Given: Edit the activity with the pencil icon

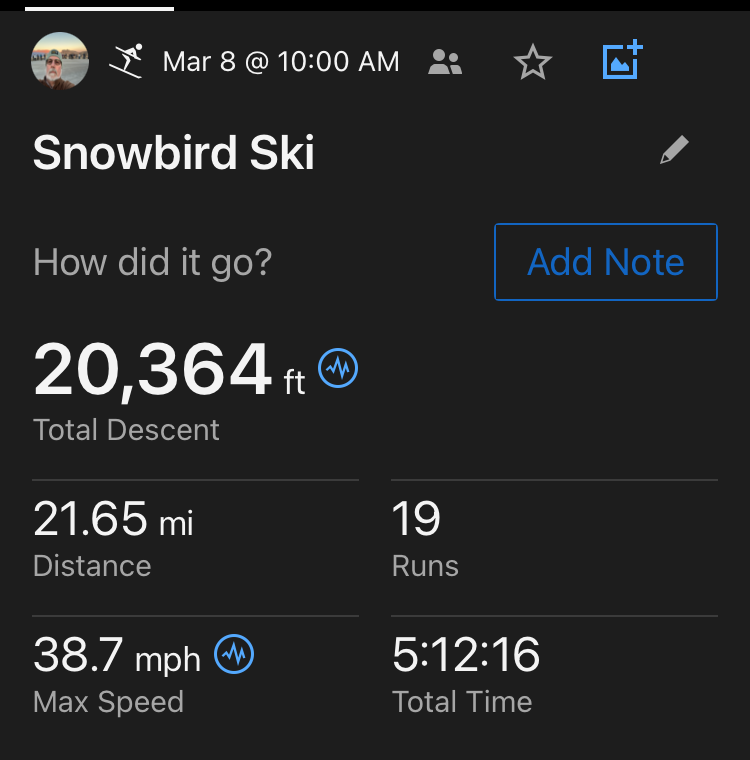Looking at the screenshot, I should pyautogui.click(x=675, y=149).
